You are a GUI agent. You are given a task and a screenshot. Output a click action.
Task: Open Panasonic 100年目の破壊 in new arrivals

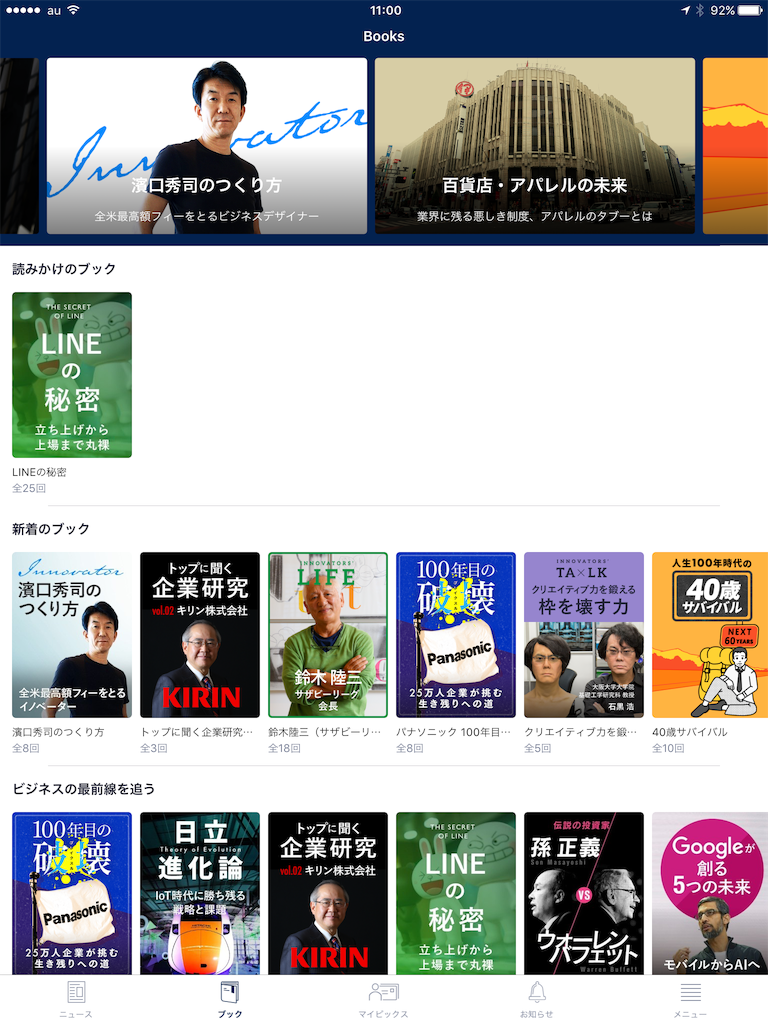[x=456, y=635]
